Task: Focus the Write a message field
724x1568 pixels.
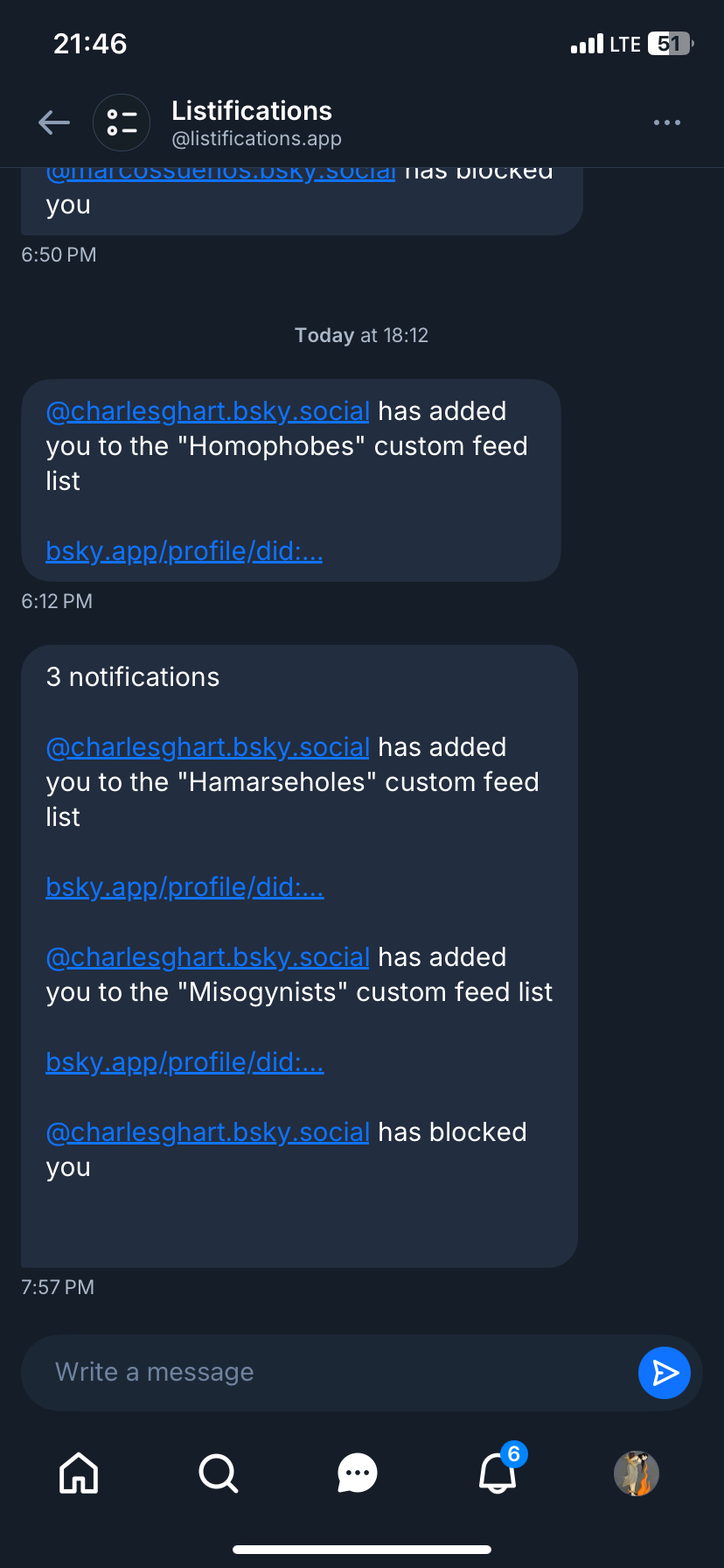Action: (324, 1372)
